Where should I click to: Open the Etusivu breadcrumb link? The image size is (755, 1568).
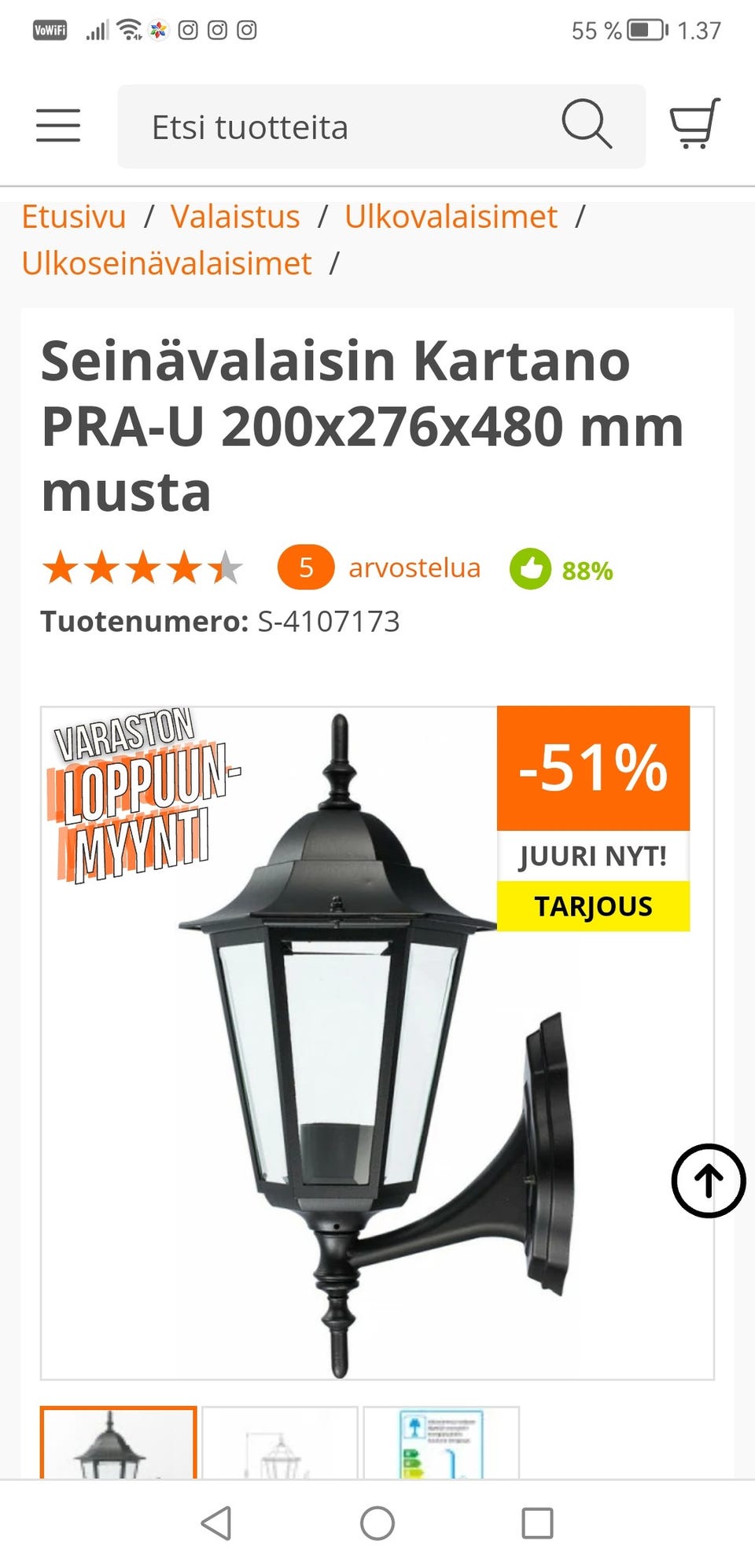(x=75, y=216)
